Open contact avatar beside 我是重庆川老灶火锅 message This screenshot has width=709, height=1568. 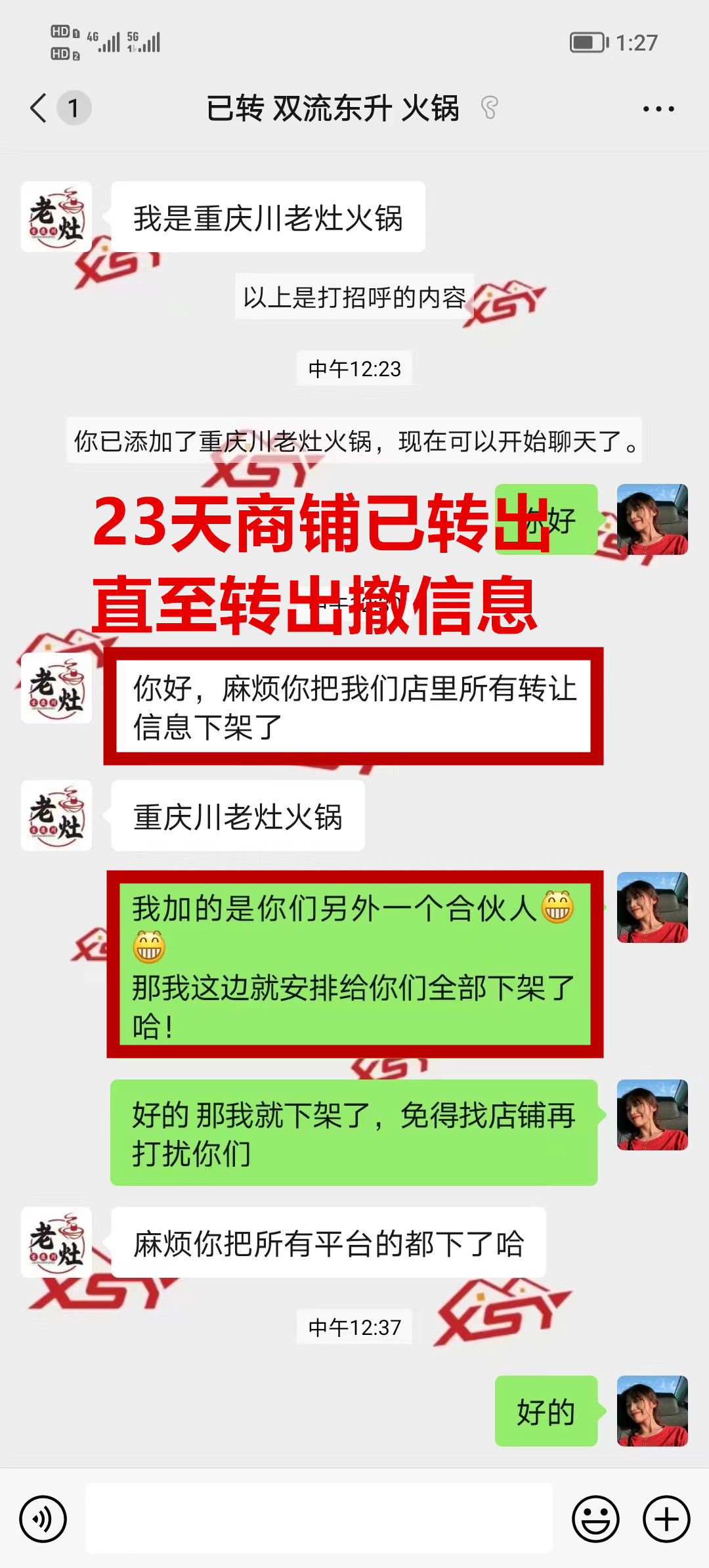pos(56,217)
